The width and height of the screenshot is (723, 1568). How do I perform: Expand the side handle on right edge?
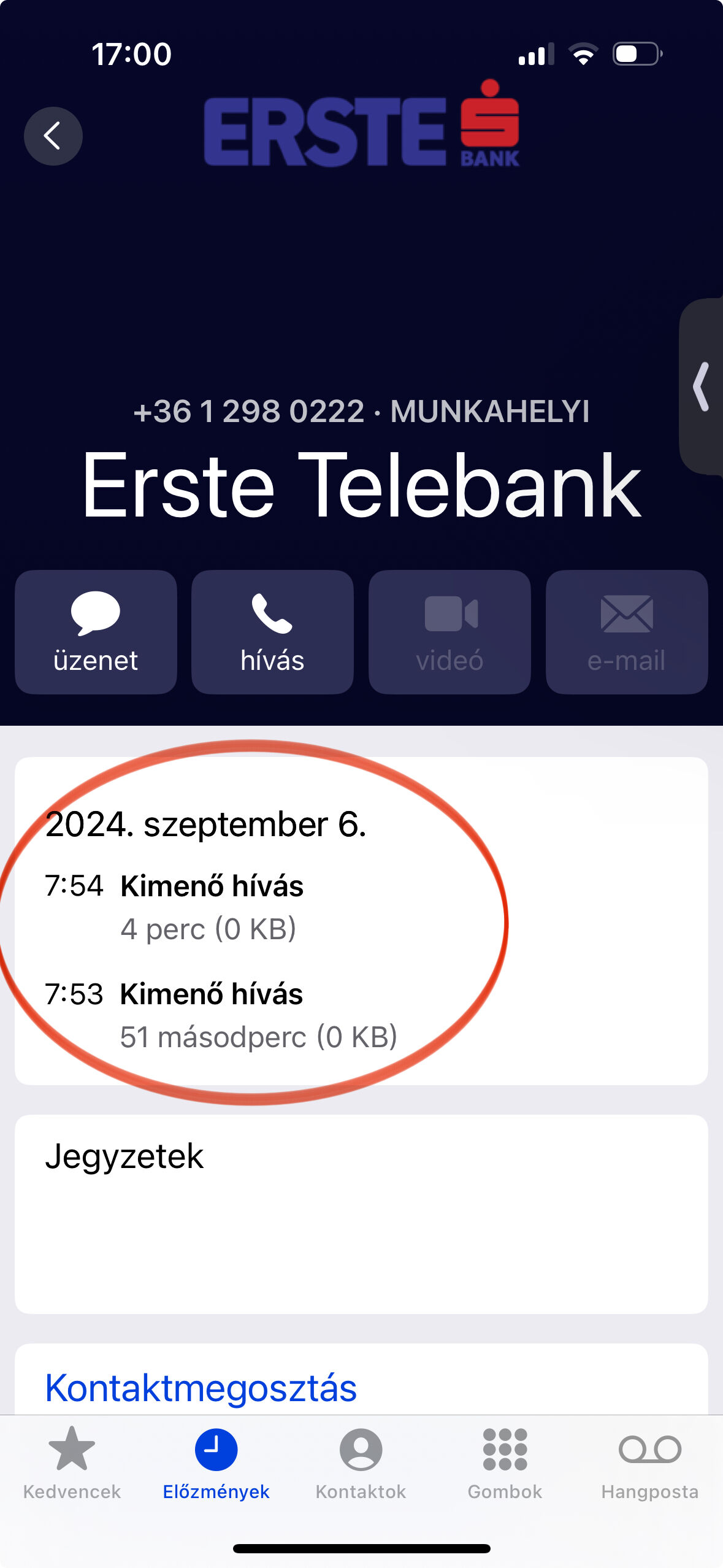coord(701,386)
